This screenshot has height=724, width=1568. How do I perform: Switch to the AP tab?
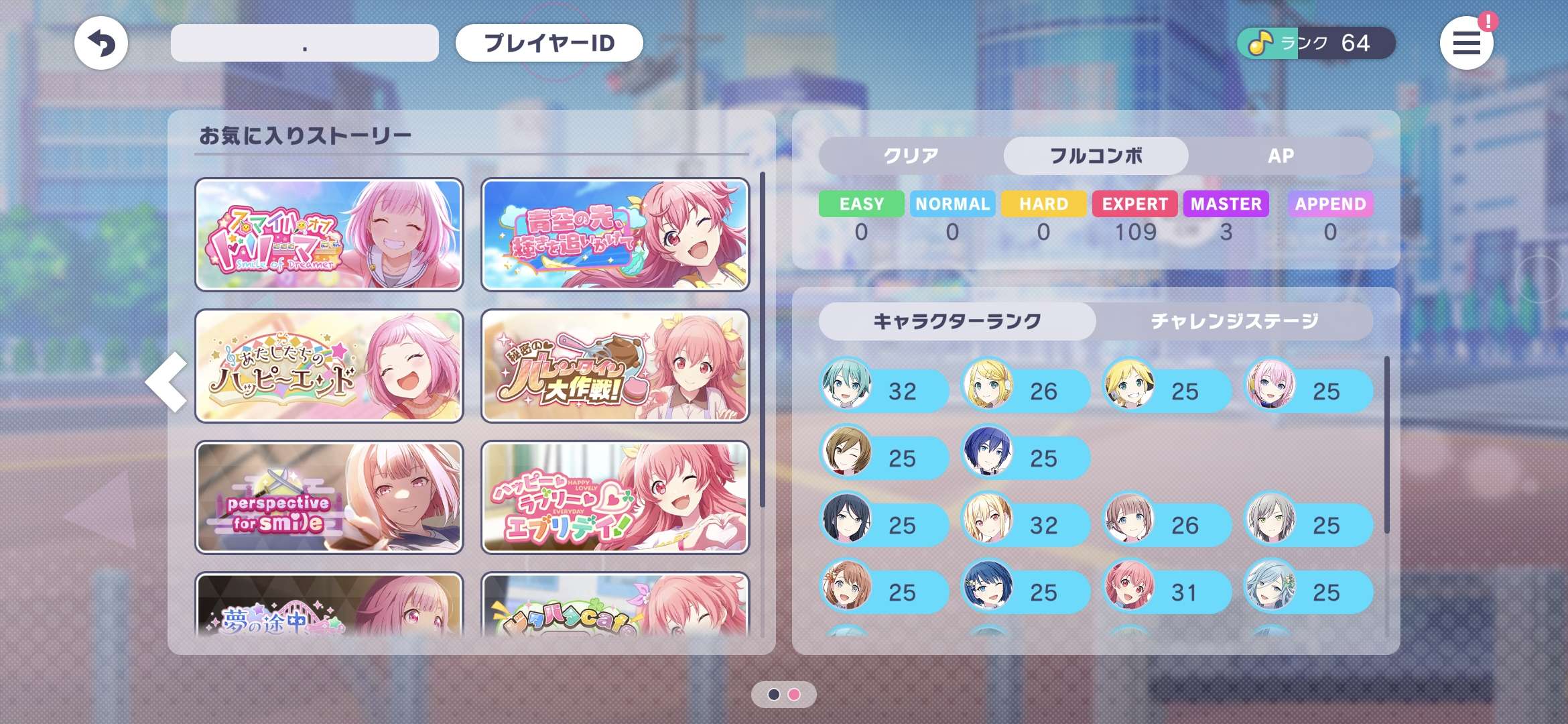tap(1281, 156)
